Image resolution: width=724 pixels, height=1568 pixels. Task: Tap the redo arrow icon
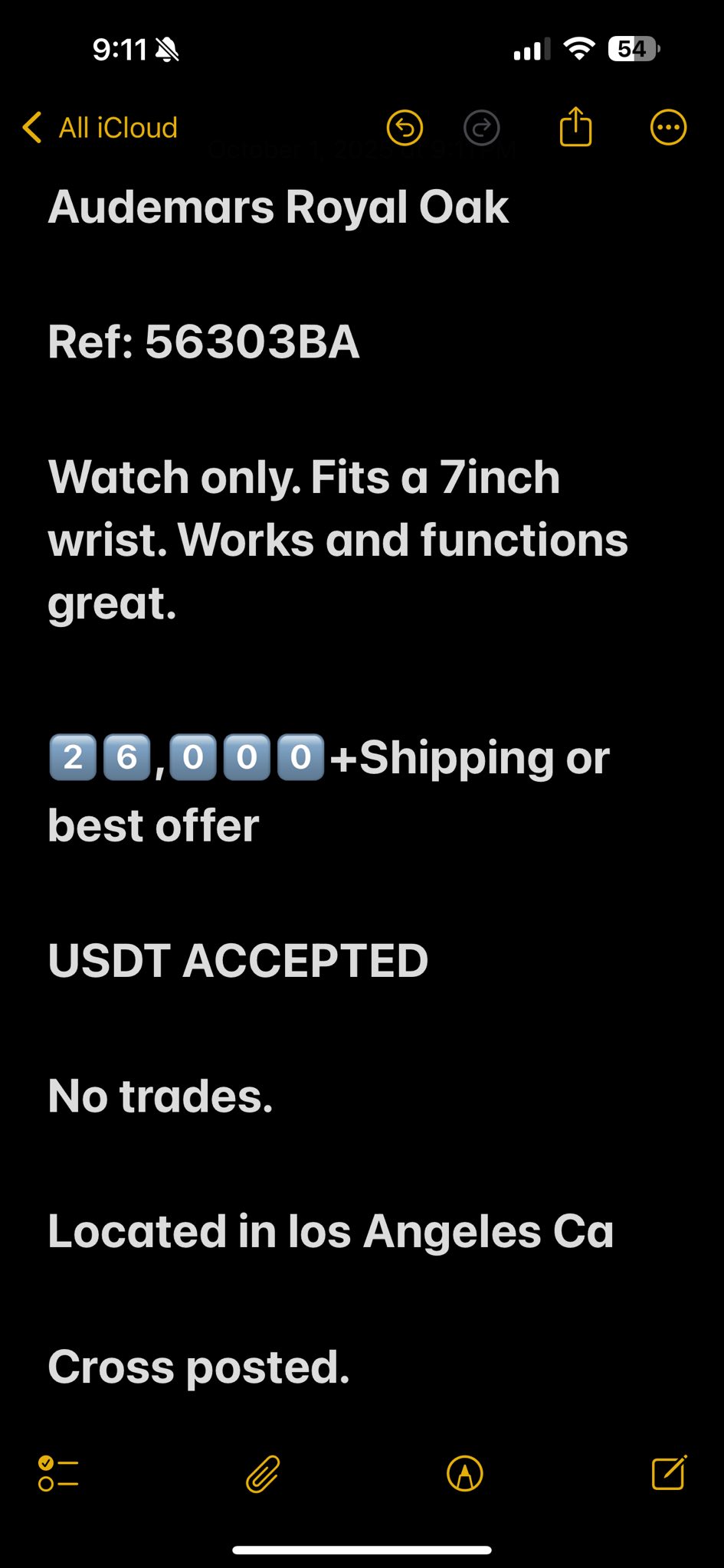click(482, 127)
